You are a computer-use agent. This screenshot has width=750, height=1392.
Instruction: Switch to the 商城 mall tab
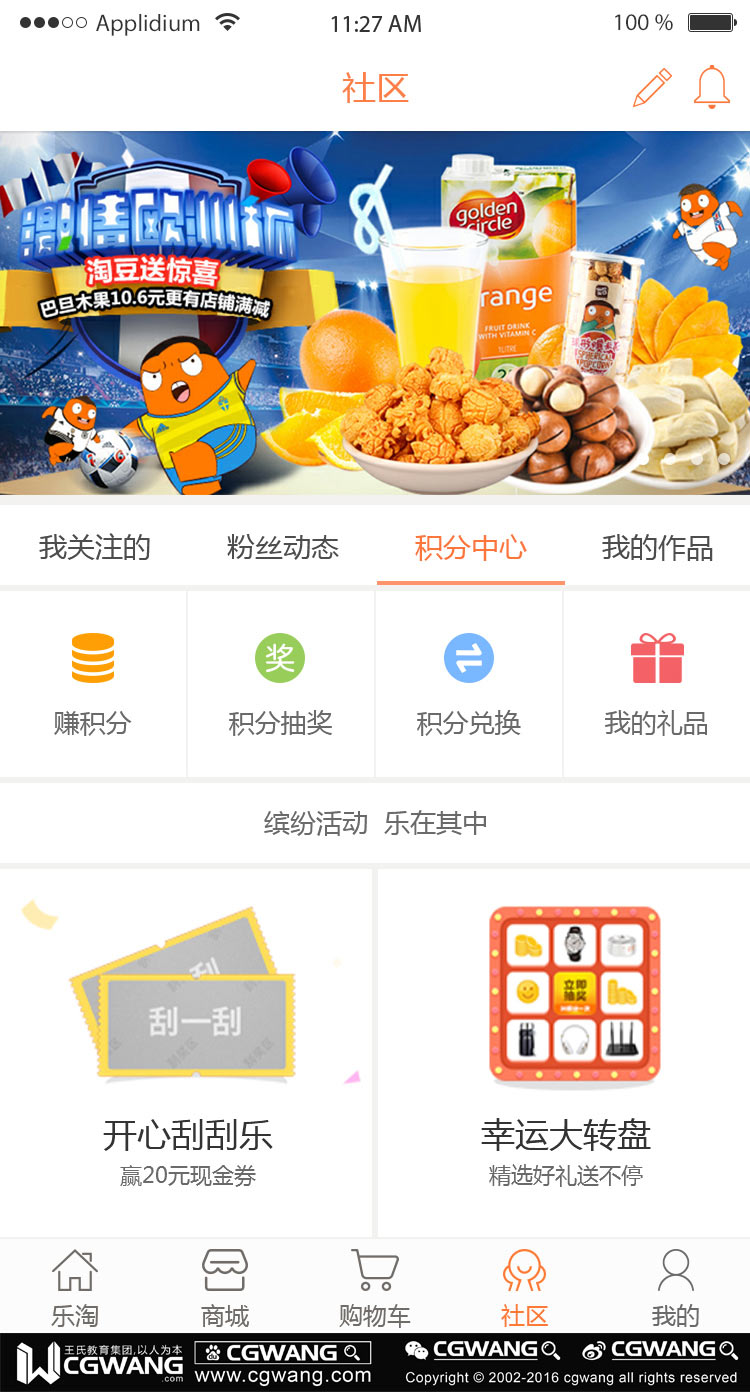pyautogui.click(x=225, y=1287)
